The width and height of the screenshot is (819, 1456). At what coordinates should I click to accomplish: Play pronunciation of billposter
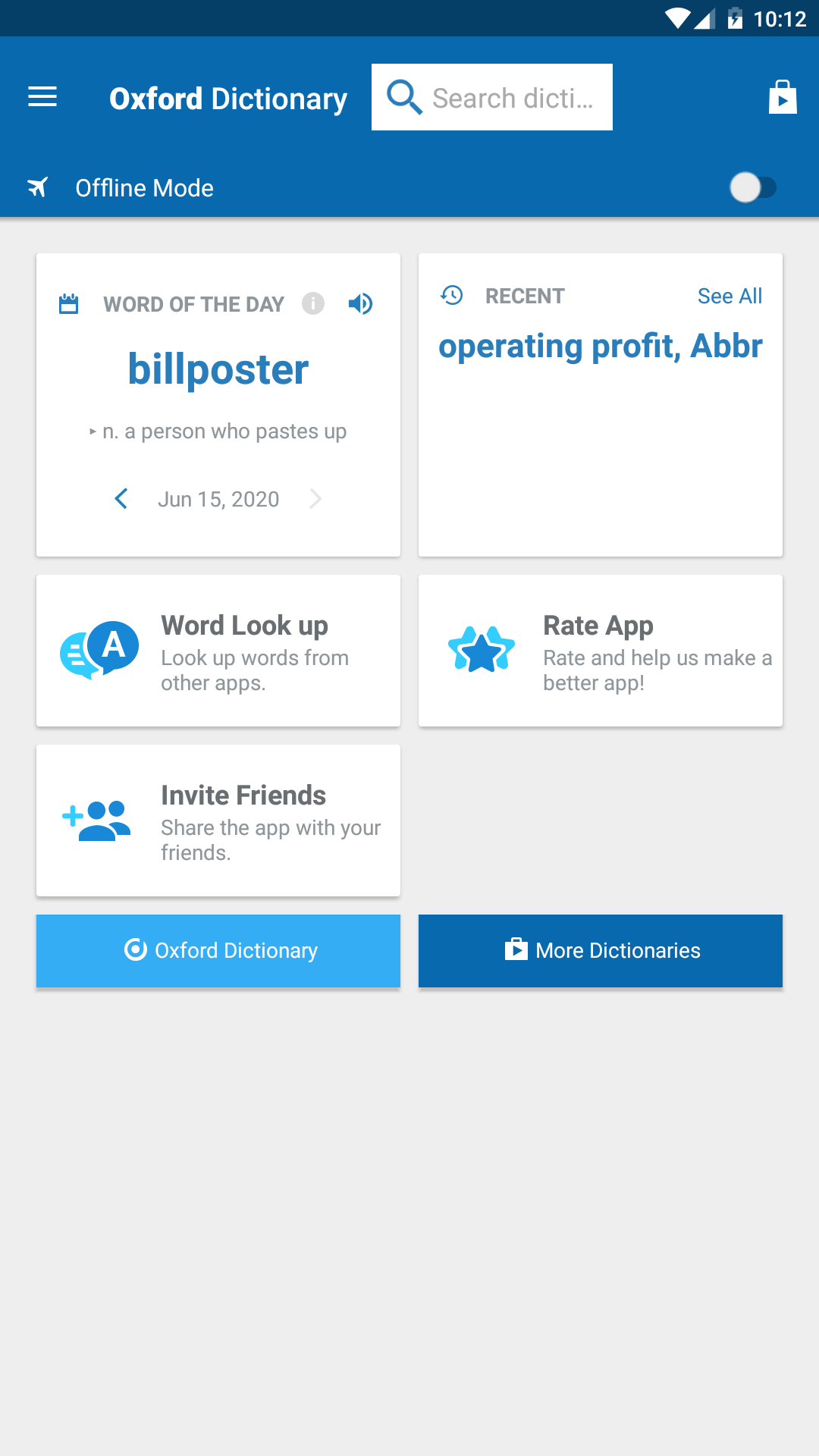360,304
